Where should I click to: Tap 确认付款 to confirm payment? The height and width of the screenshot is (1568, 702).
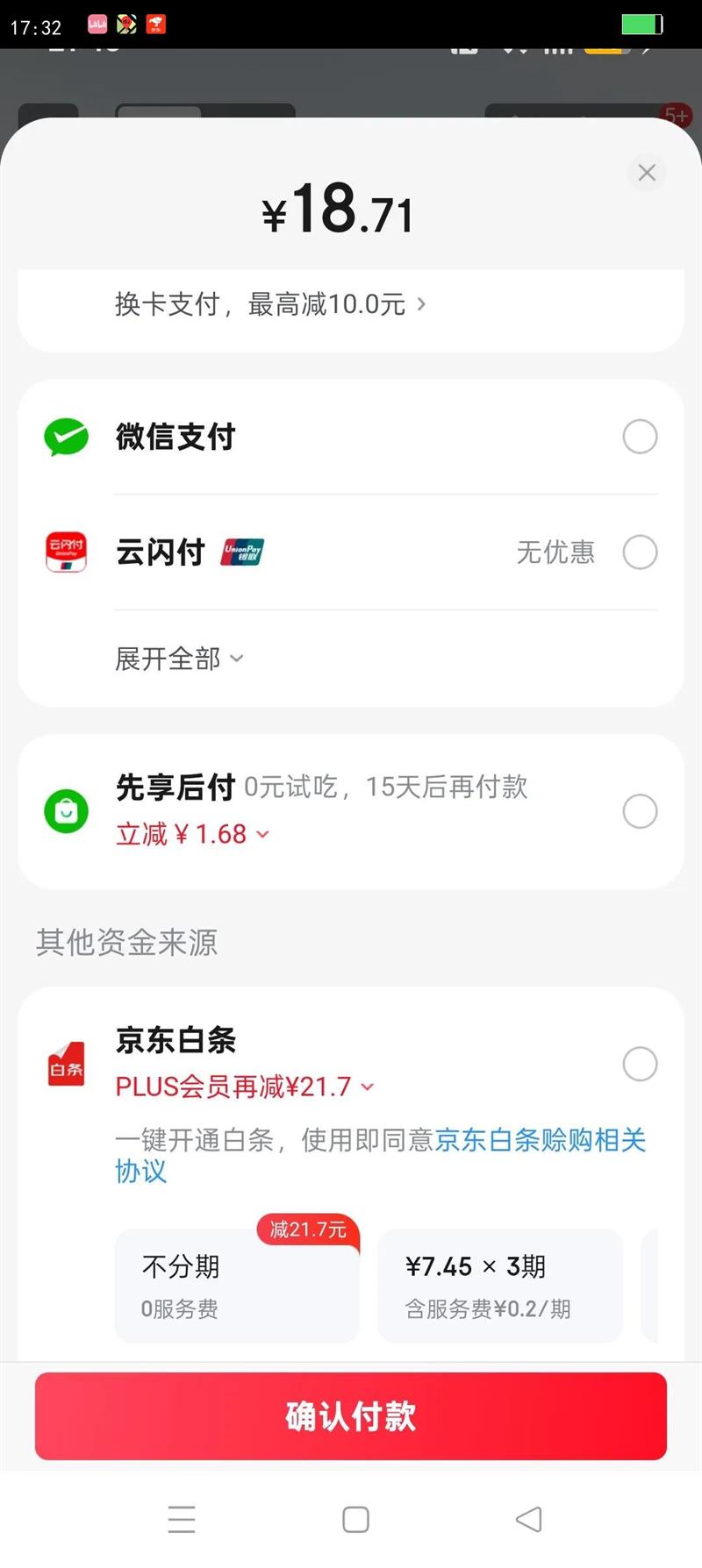point(351,1415)
